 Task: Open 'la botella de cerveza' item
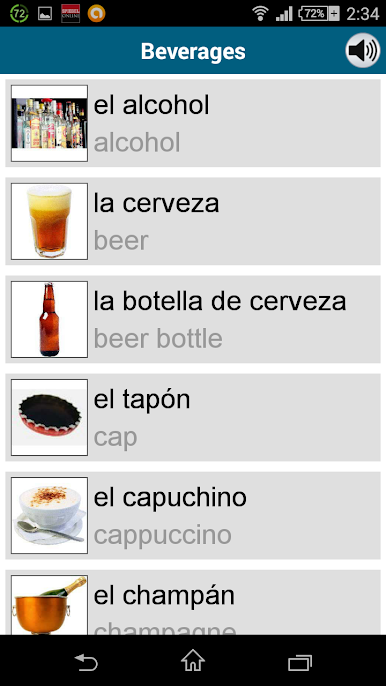coord(193,319)
